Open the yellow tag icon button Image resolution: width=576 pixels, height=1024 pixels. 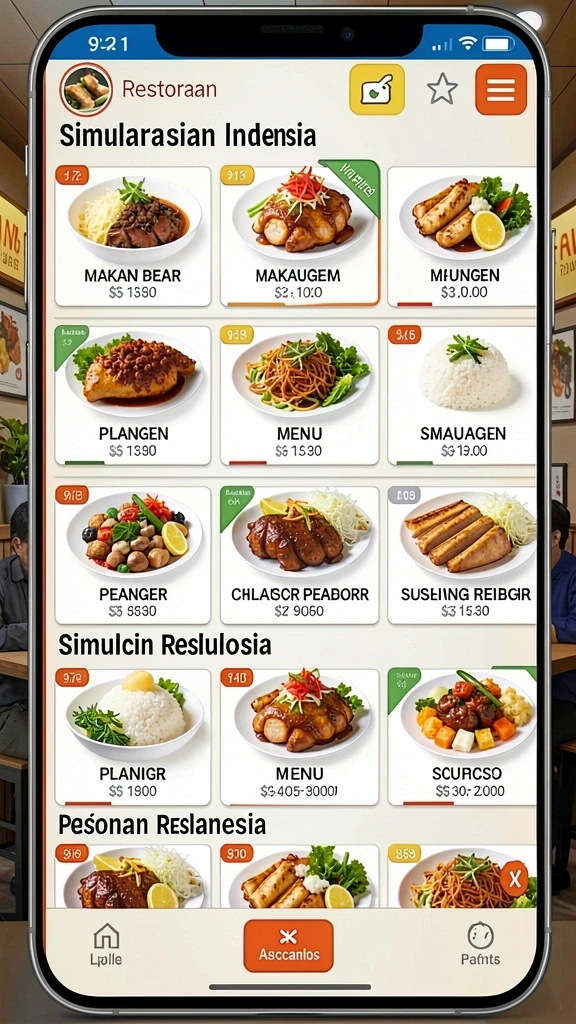click(377, 89)
